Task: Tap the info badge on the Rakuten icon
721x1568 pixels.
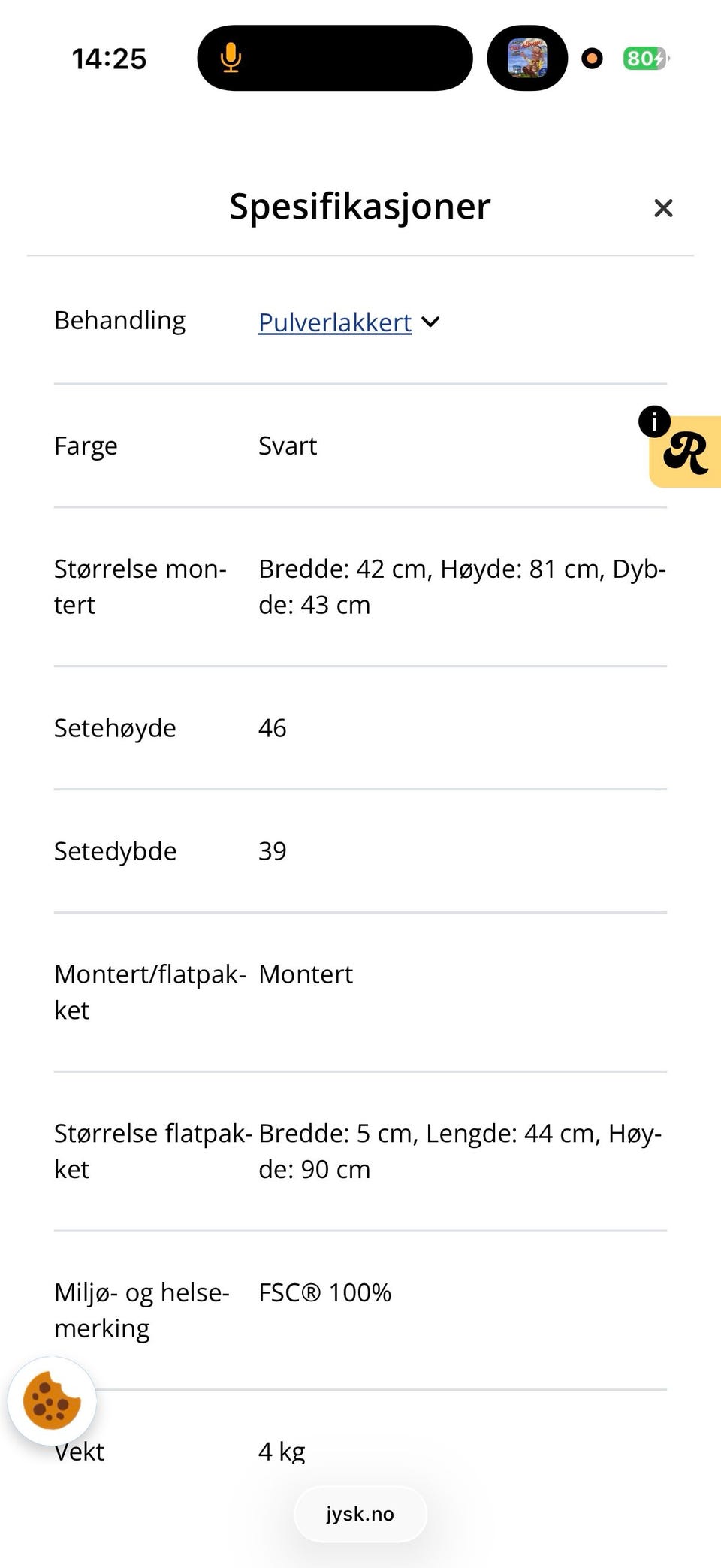Action: tap(655, 421)
